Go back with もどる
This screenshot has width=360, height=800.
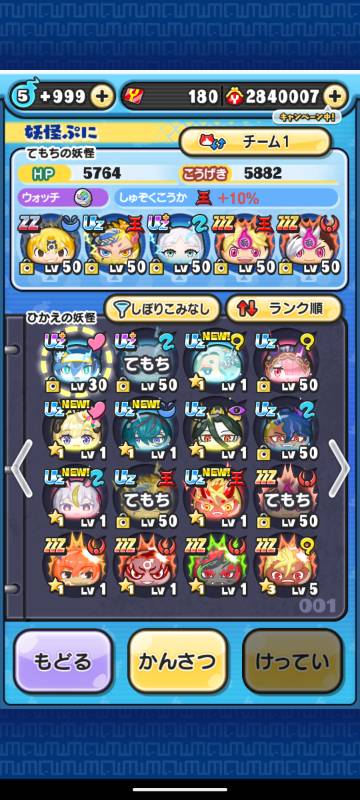point(63,661)
